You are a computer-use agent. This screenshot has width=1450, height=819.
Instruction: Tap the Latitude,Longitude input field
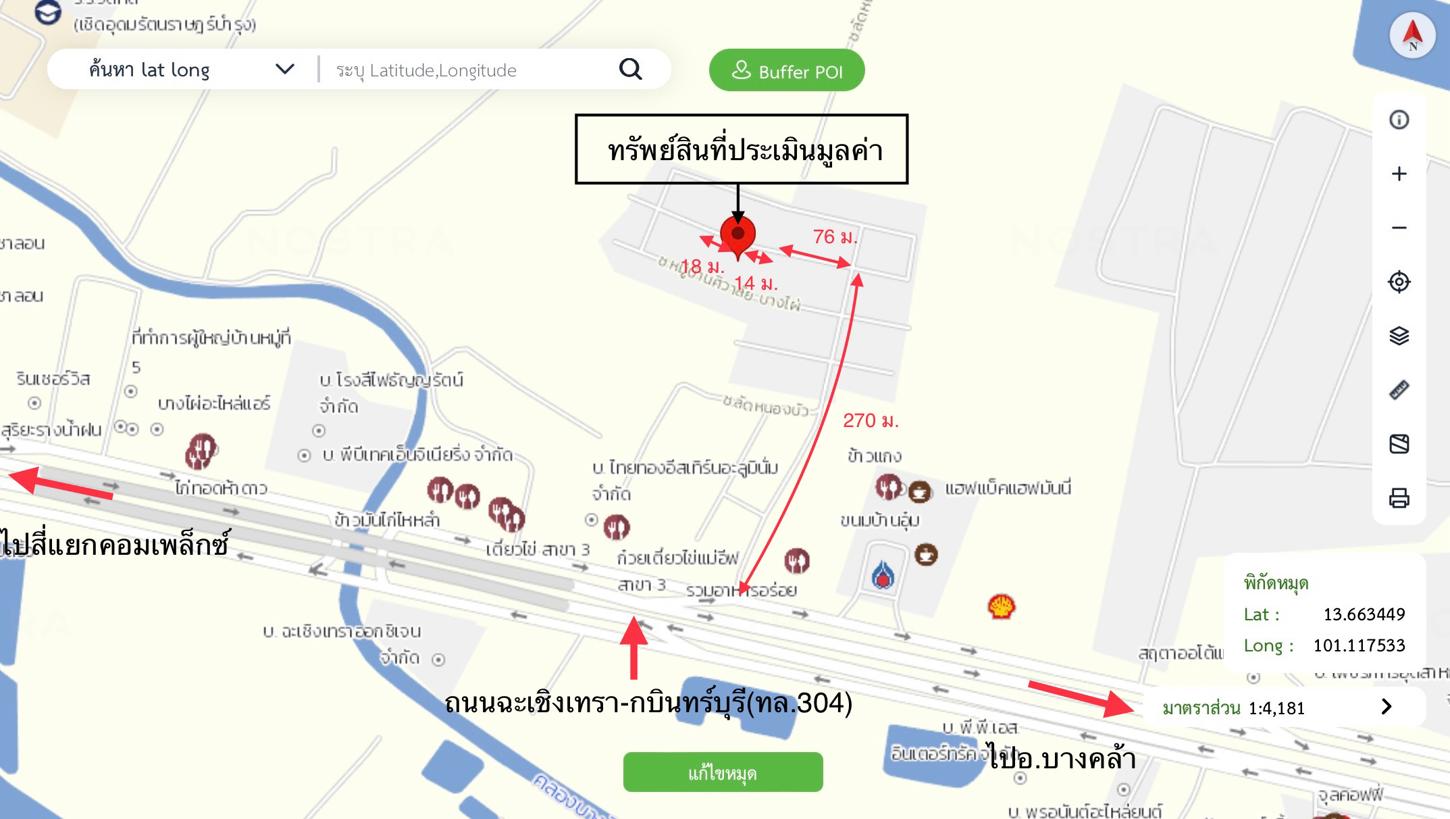(470, 70)
